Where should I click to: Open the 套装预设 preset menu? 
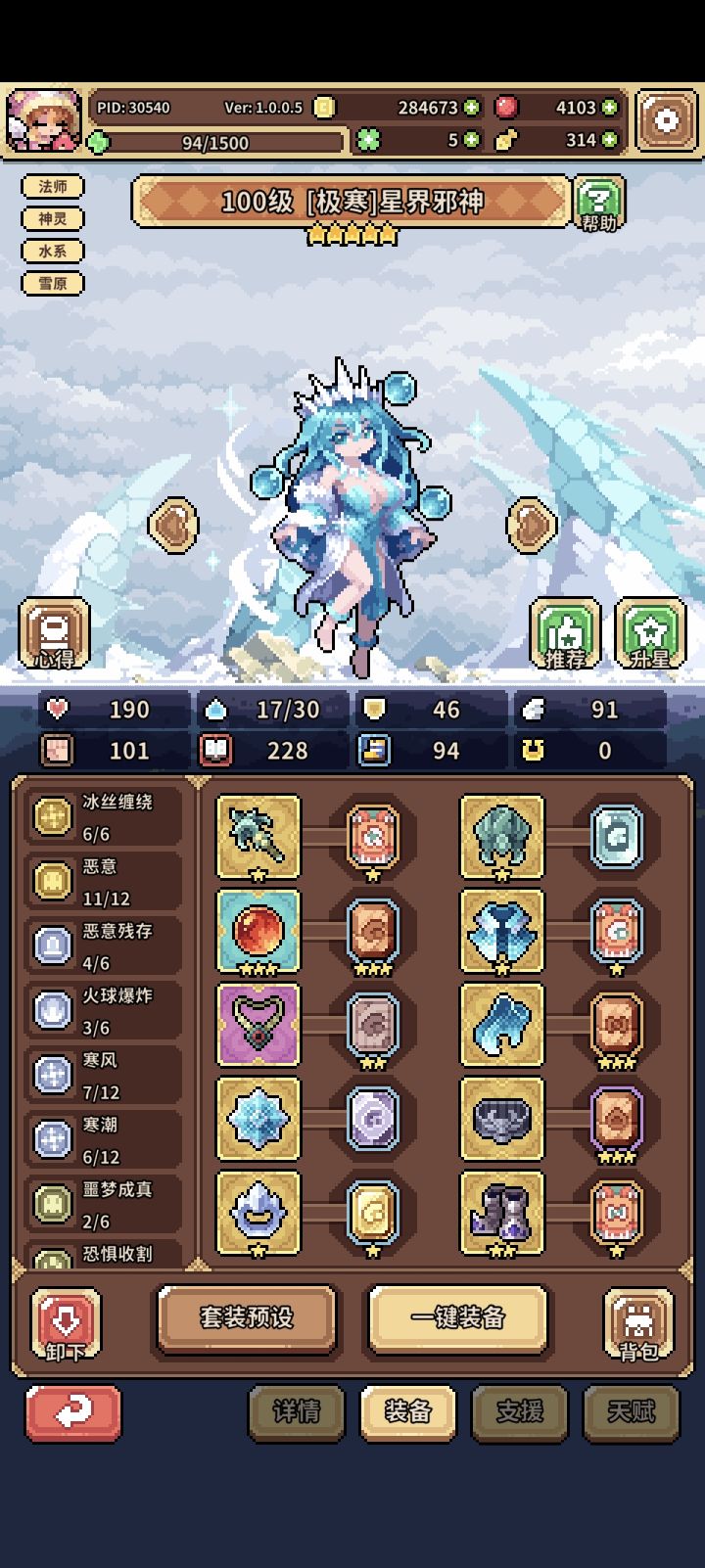[247, 1318]
